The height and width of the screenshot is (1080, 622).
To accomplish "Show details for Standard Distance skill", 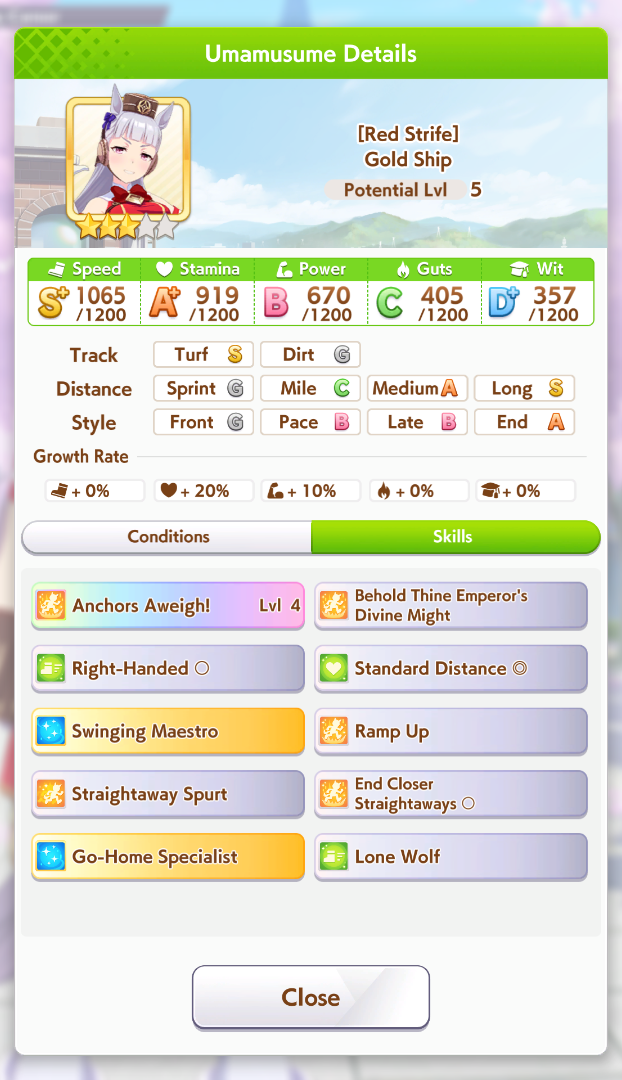I will tap(451, 669).
